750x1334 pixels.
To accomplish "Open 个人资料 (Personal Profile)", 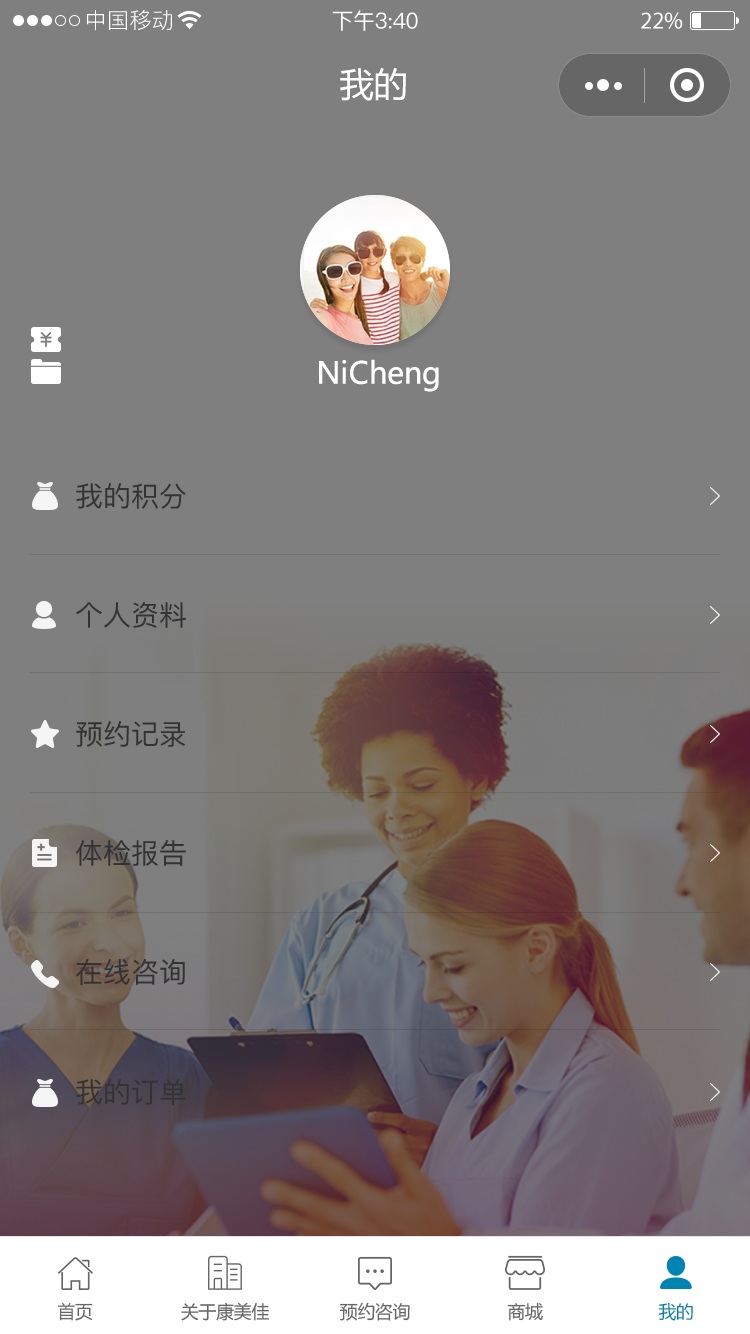I will point(375,615).
